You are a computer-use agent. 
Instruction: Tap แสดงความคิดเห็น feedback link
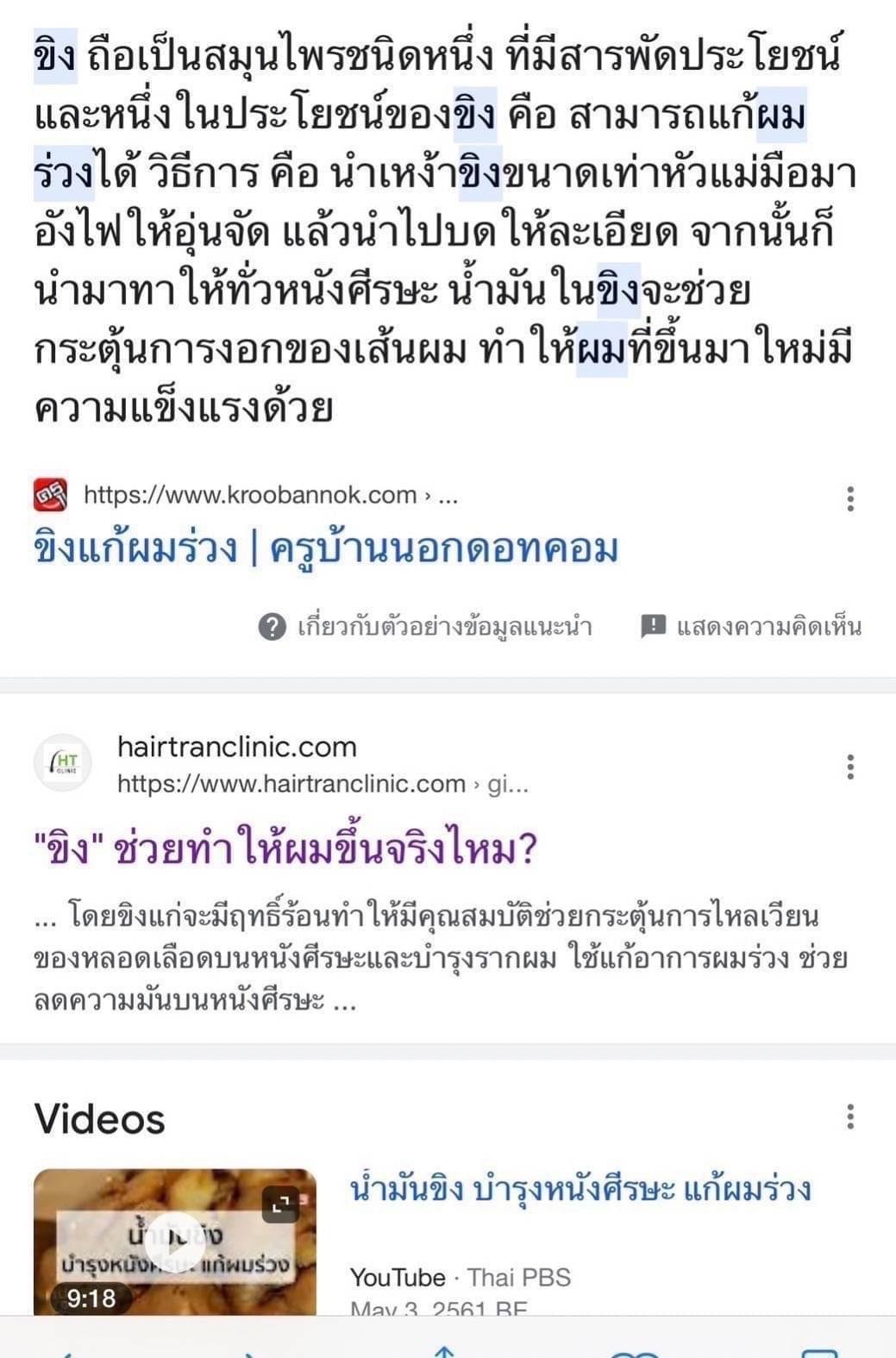point(751,626)
